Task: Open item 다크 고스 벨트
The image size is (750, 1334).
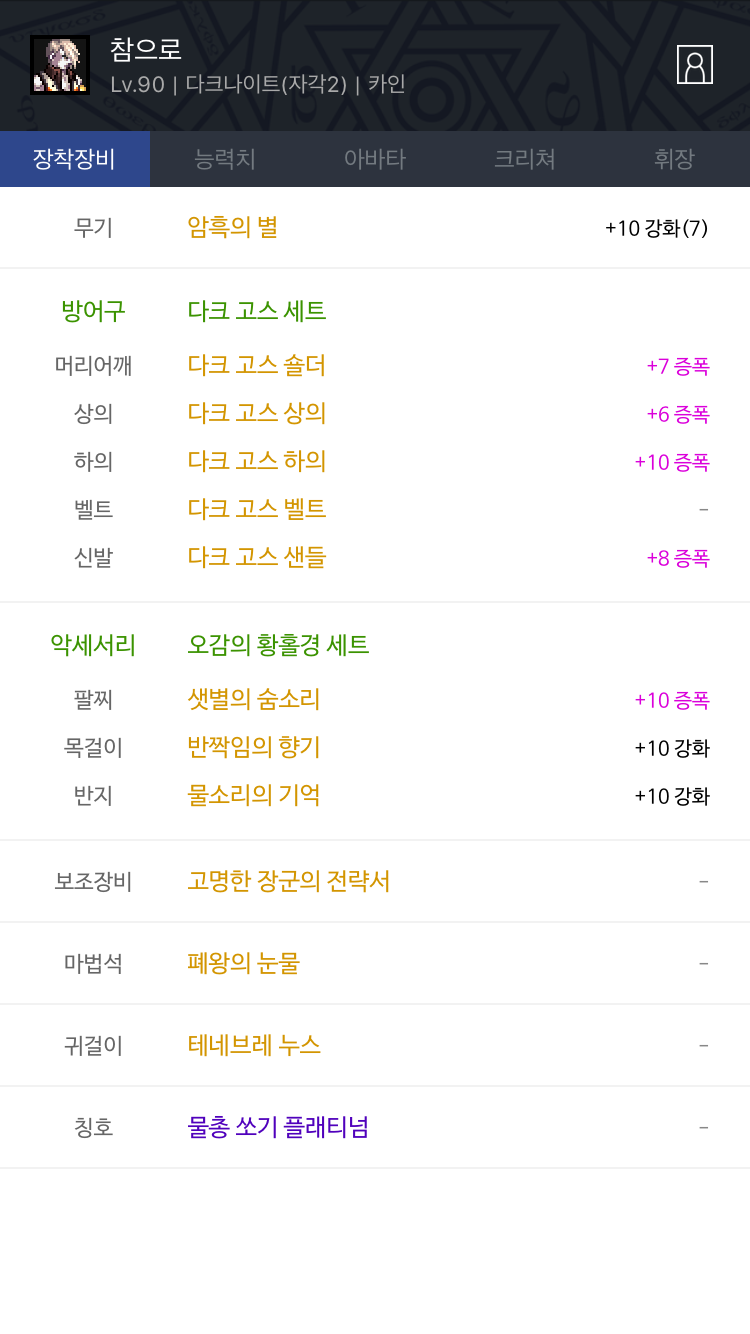Action: tap(257, 509)
